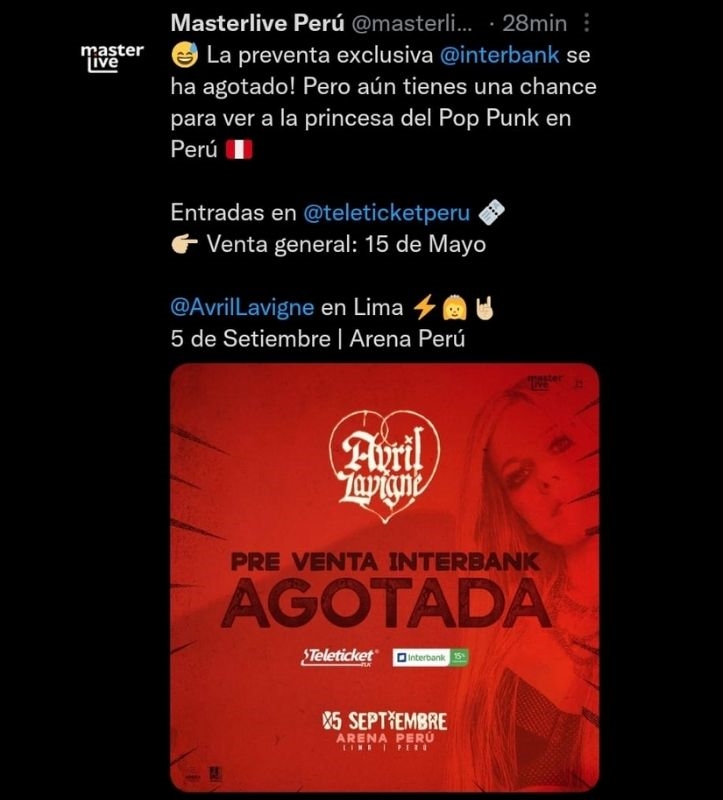Click the pointing finger emoji before Venta general

185,240
